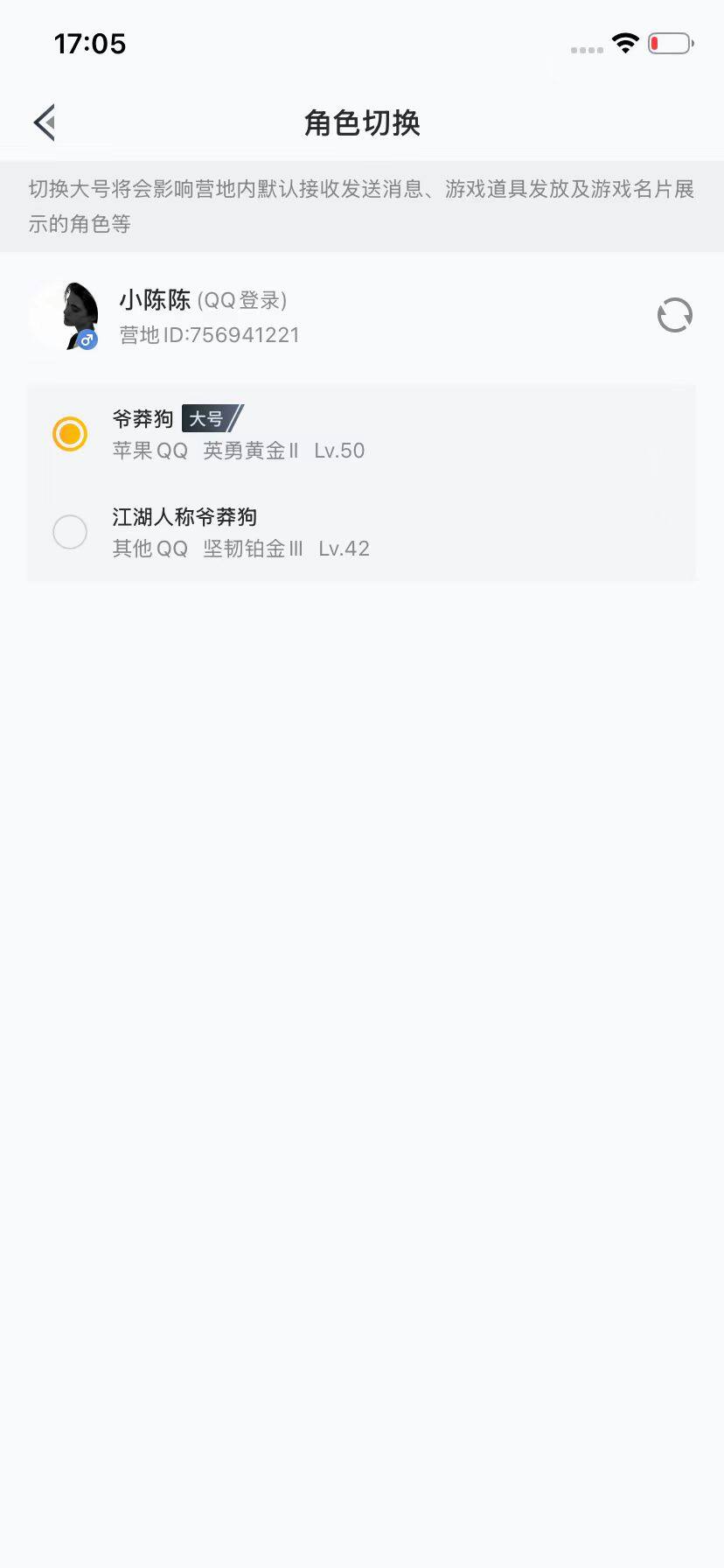
Task: Tap the 角色切换 title bar
Action: point(362,123)
